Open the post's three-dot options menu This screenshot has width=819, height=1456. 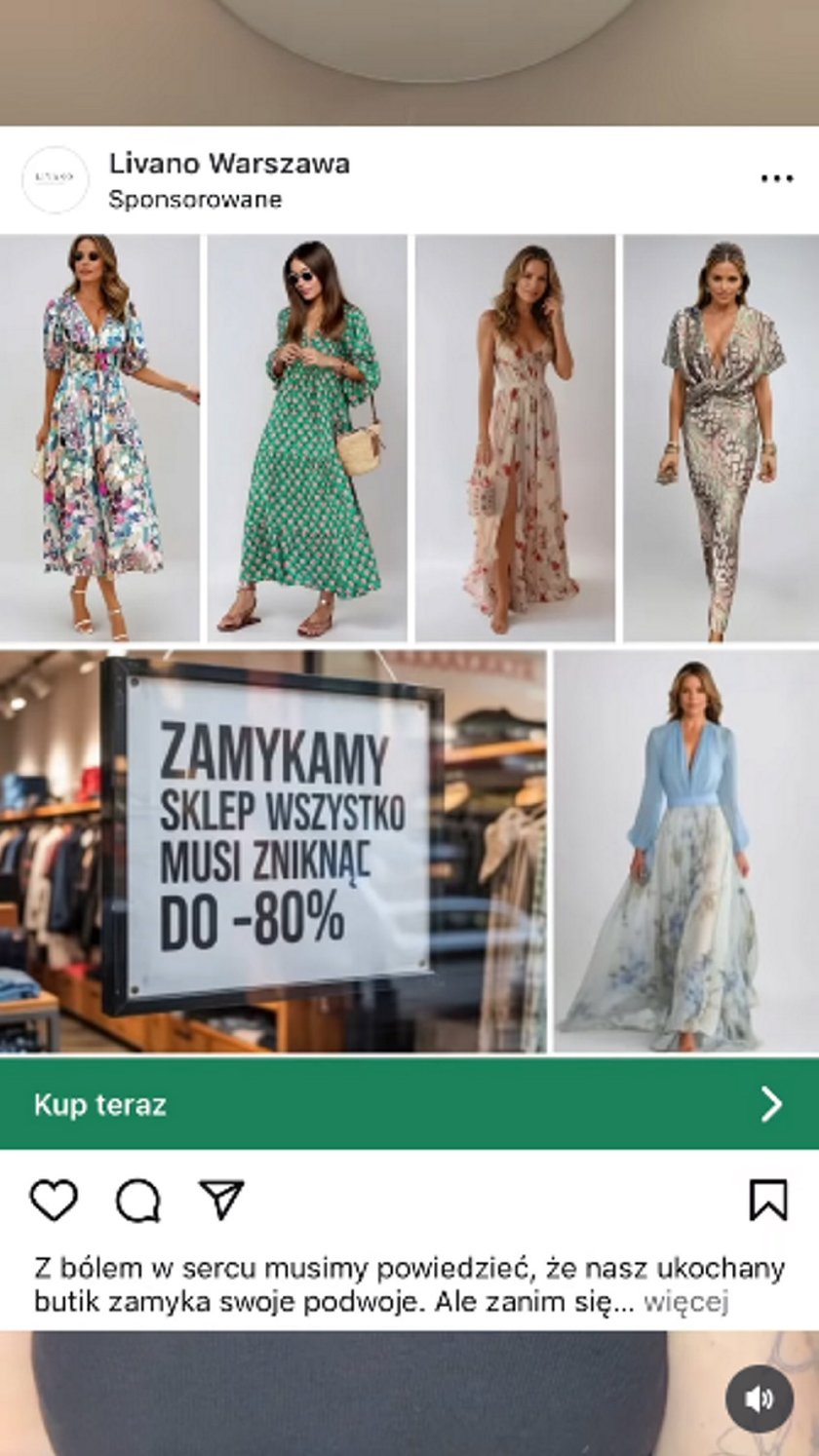click(x=776, y=179)
